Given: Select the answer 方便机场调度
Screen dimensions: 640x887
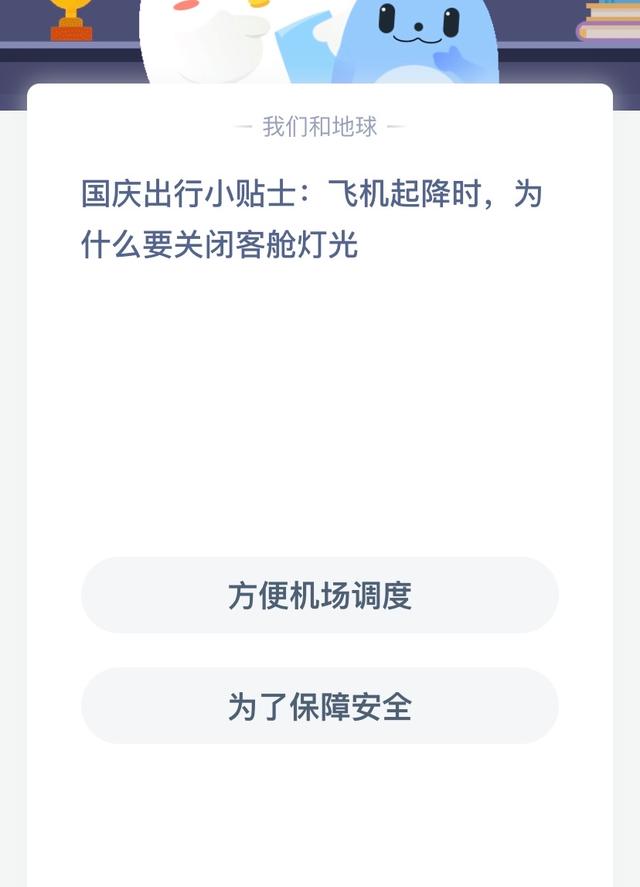Looking at the screenshot, I should click(x=319, y=596).
